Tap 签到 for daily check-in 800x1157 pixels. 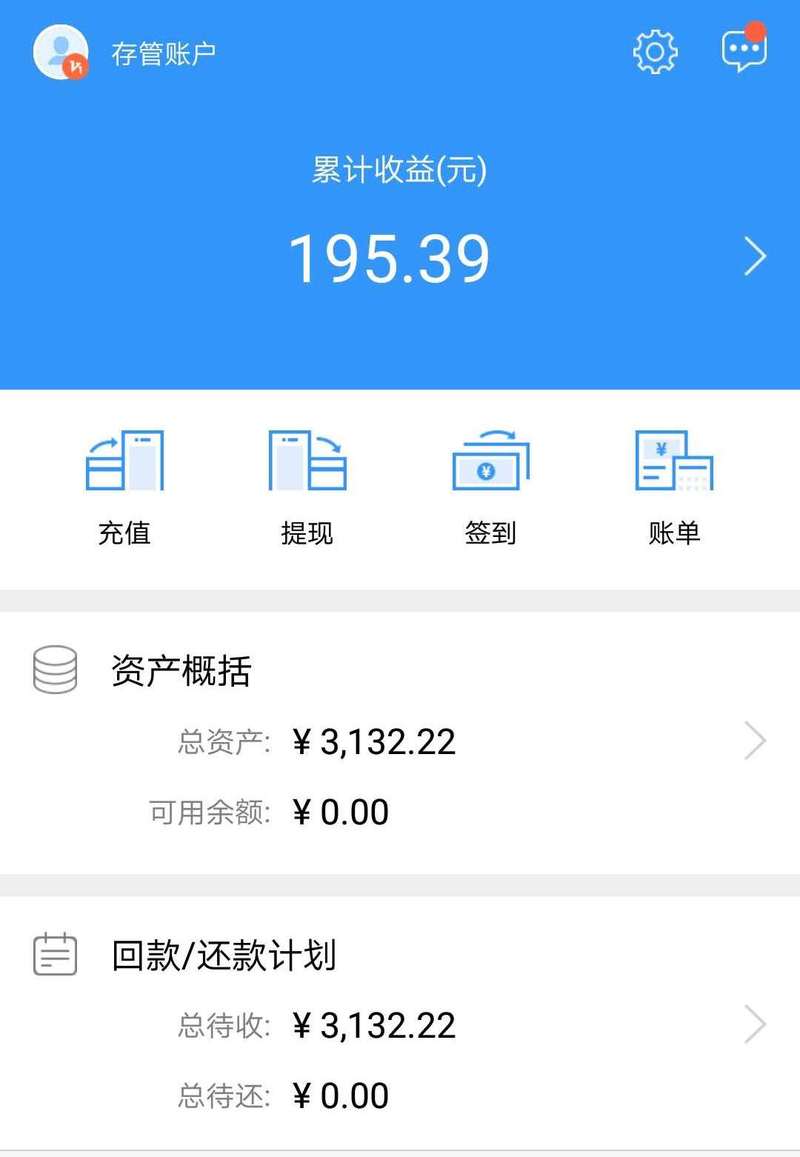point(490,487)
